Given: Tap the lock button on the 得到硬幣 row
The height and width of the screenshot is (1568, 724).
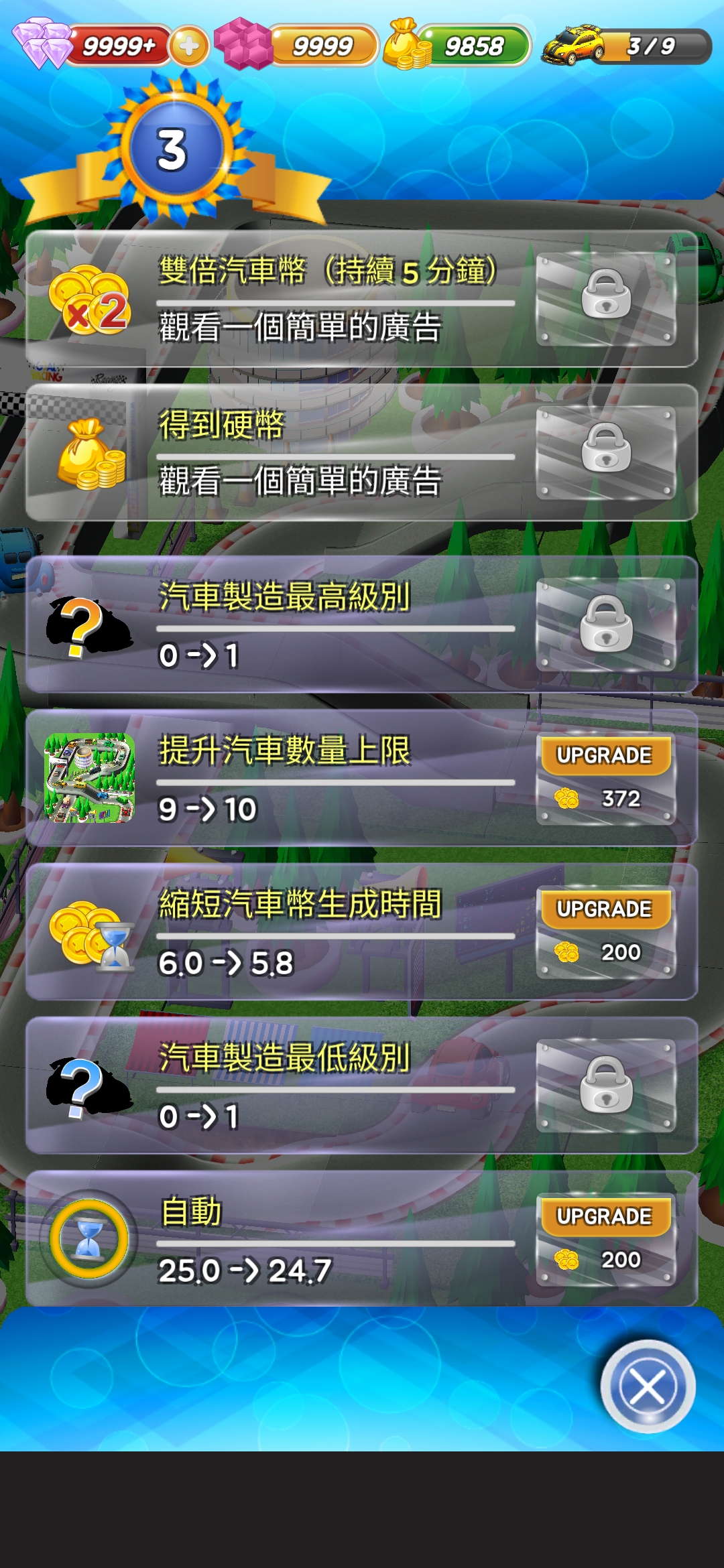Looking at the screenshot, I should 605,452.
